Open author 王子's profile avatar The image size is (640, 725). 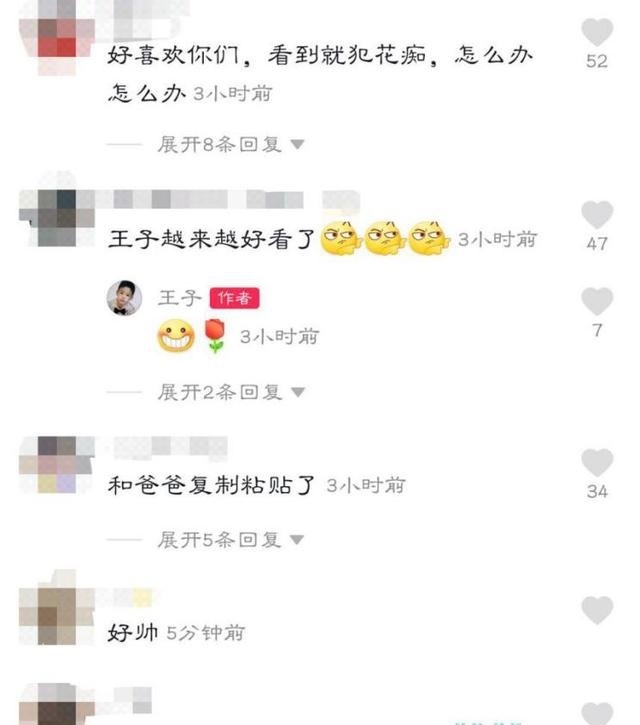(x=125, y=297)
